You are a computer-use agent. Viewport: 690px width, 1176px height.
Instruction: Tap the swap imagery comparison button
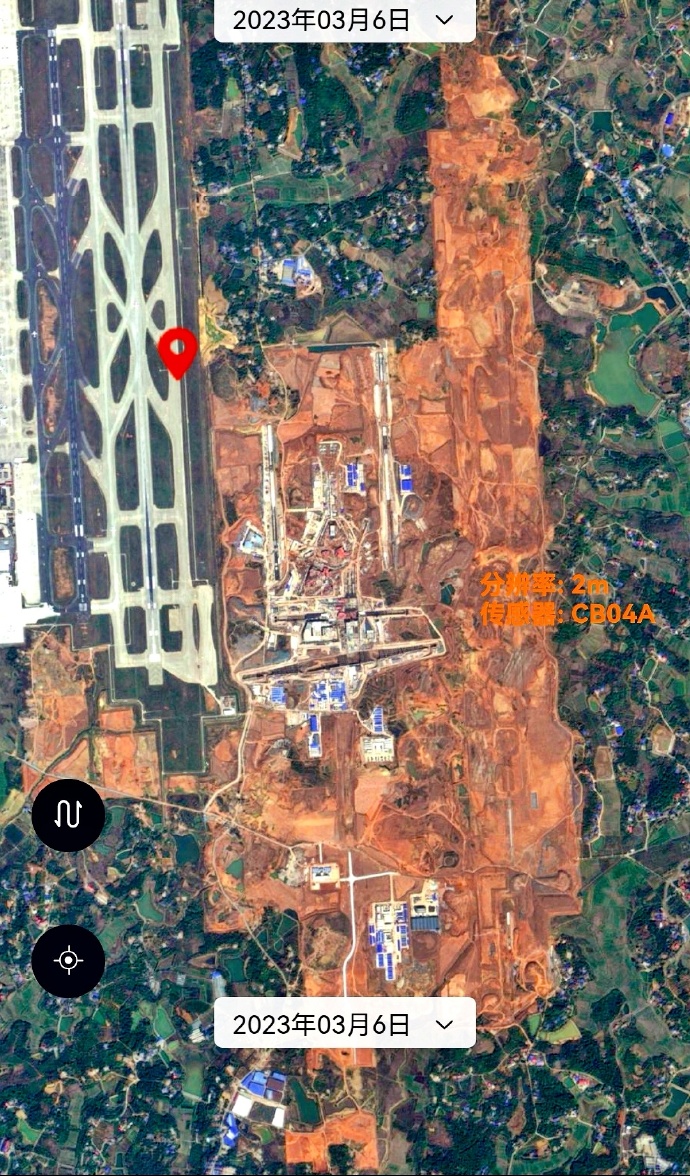[x=68, y=815]
